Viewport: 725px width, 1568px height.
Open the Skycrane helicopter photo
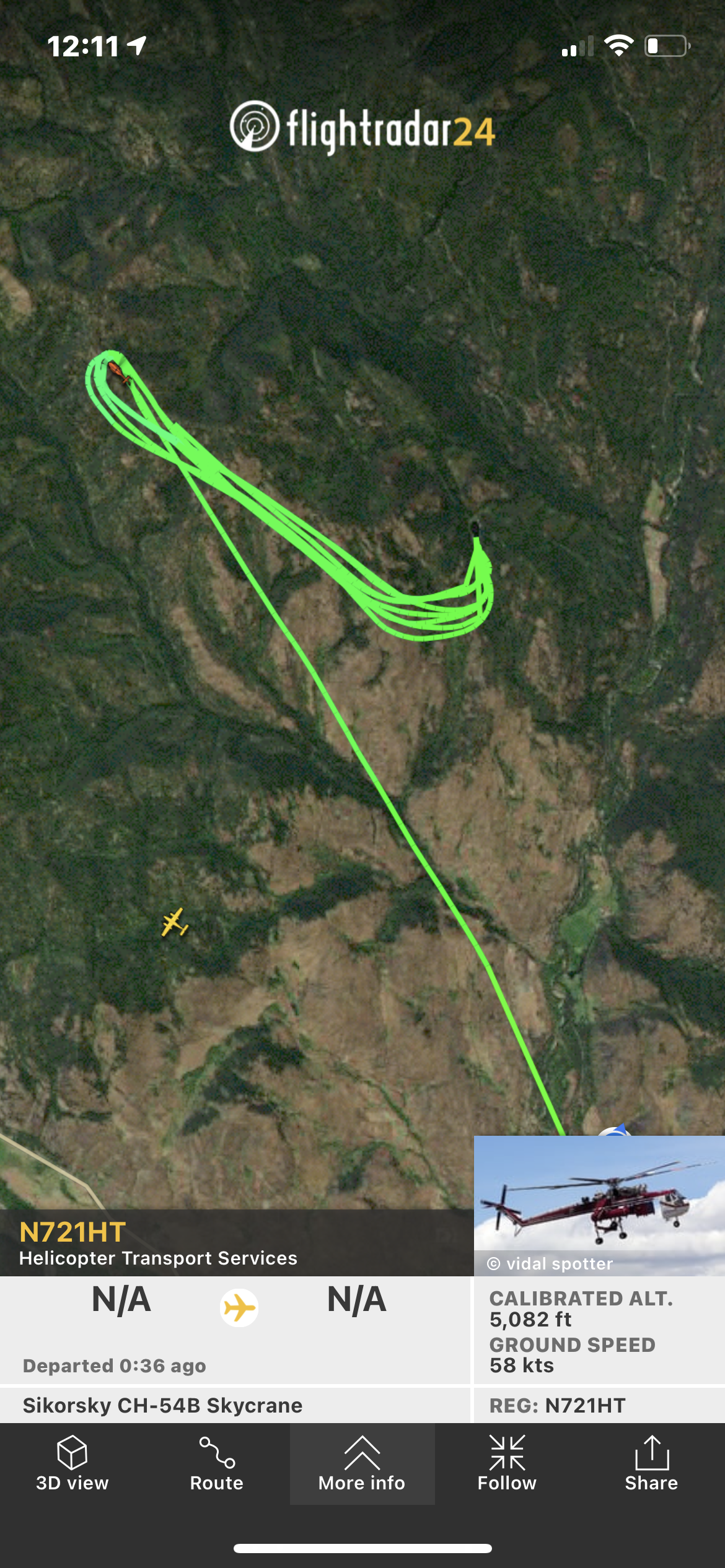(x=599, y=1199)
